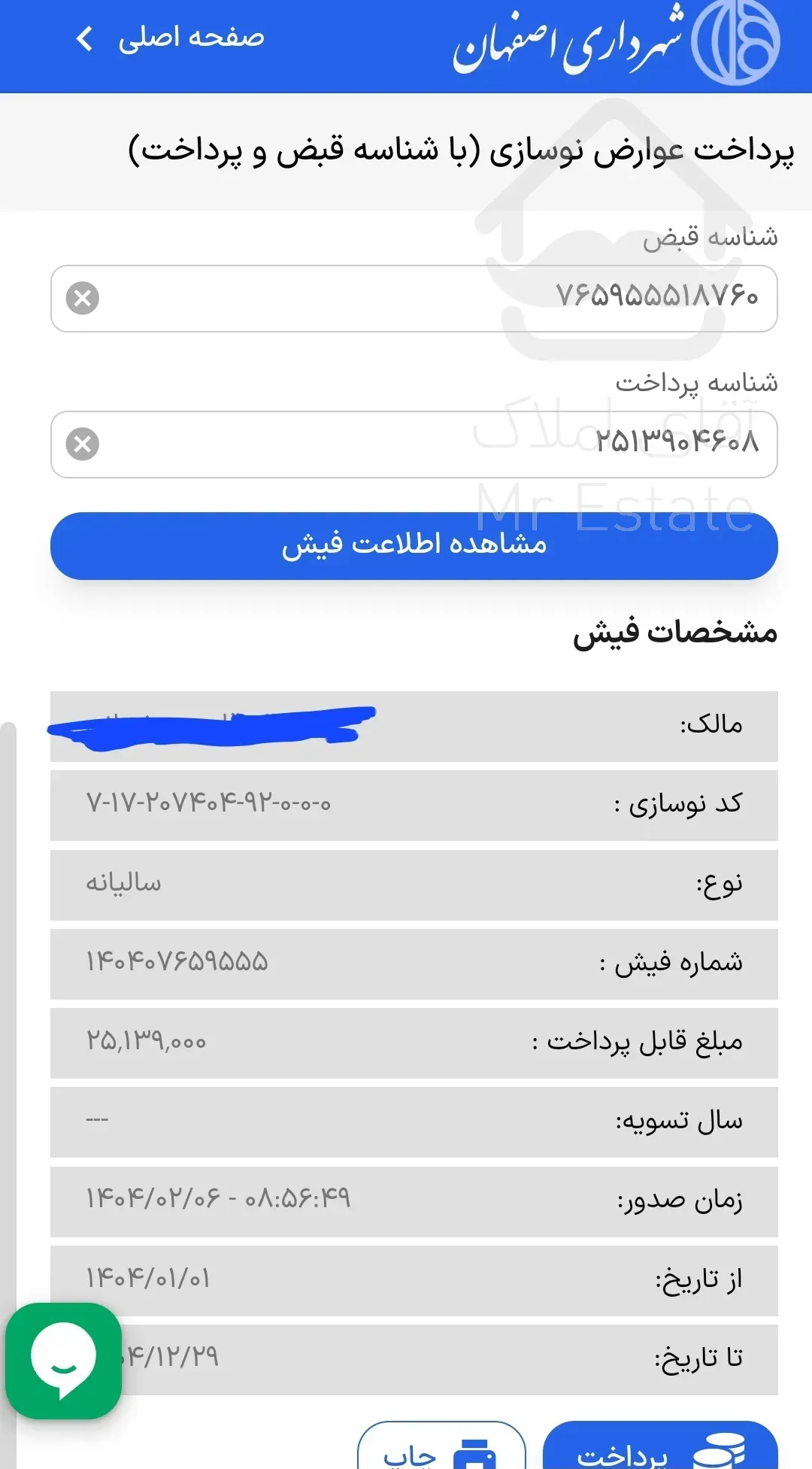Image resolution: width=812 pixels, height=1469 pixels.
Task: Click the back chevron beside صفحه اصلی
Action: click(x=85, y=39)
